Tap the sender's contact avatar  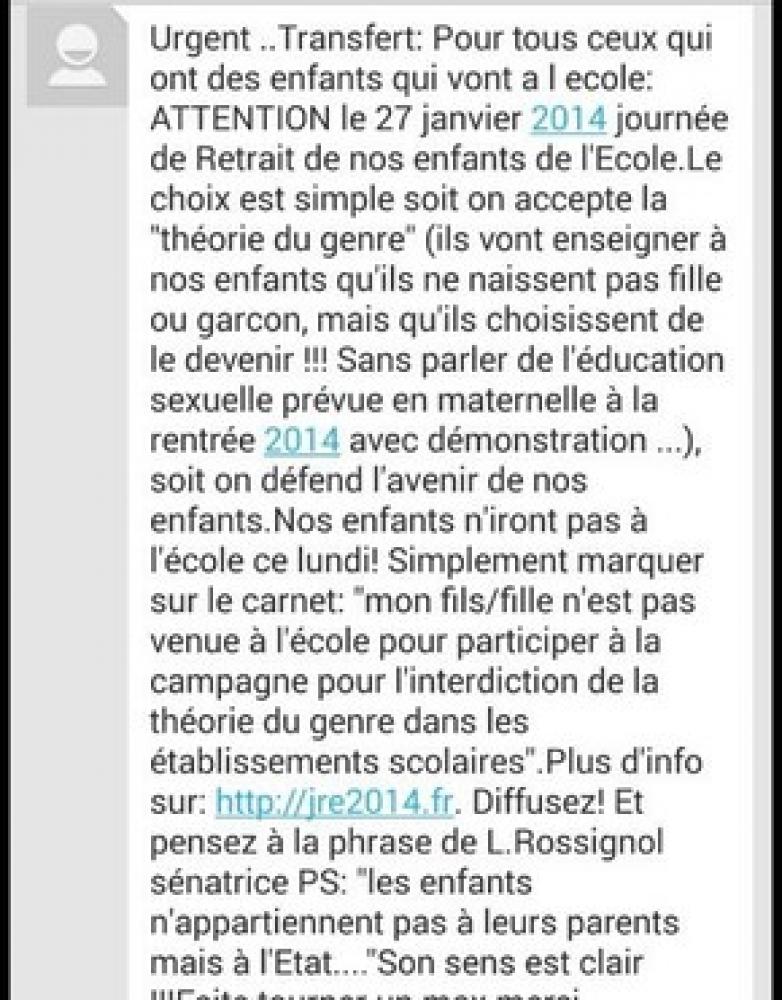pyautogui.click(x=77, y=56)
